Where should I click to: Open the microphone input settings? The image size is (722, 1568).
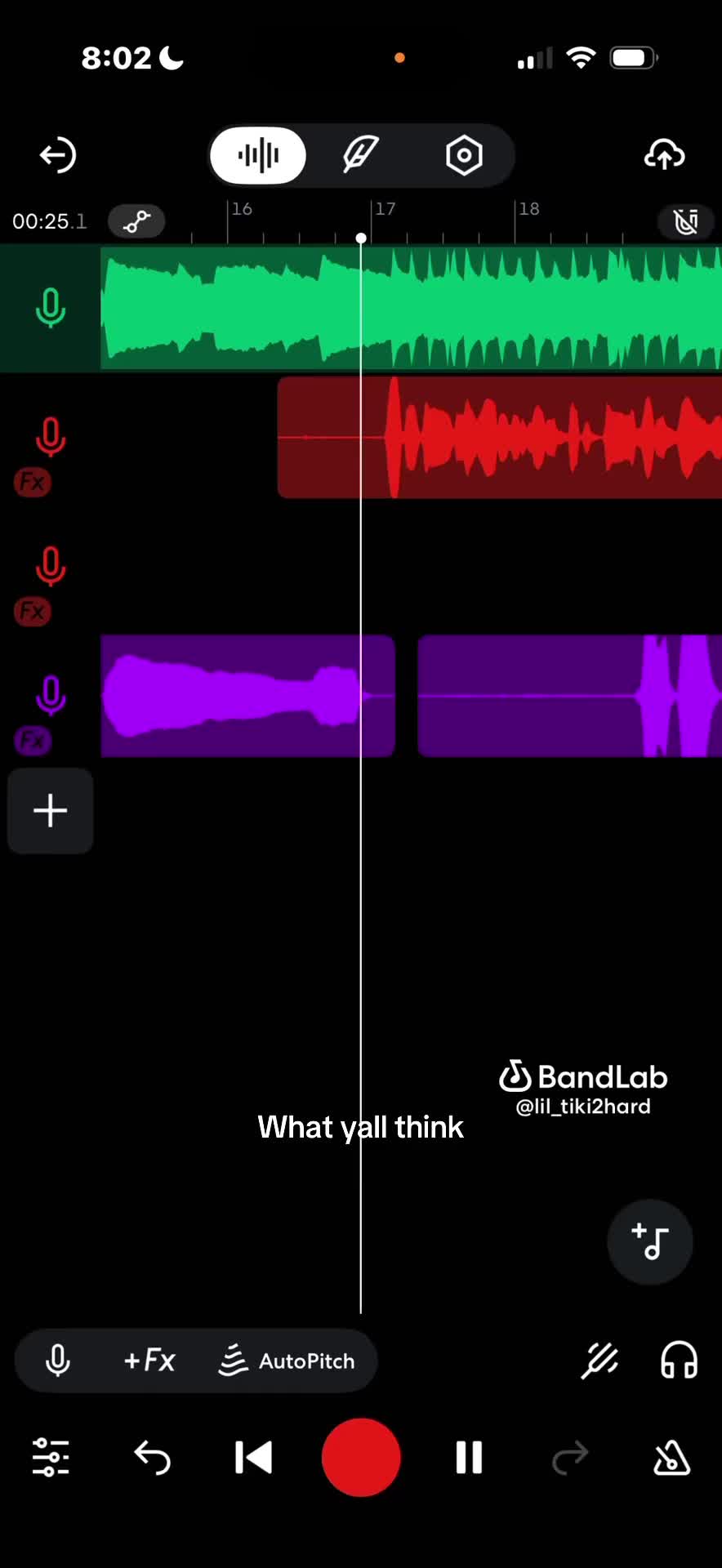(x=58, y=1361)
